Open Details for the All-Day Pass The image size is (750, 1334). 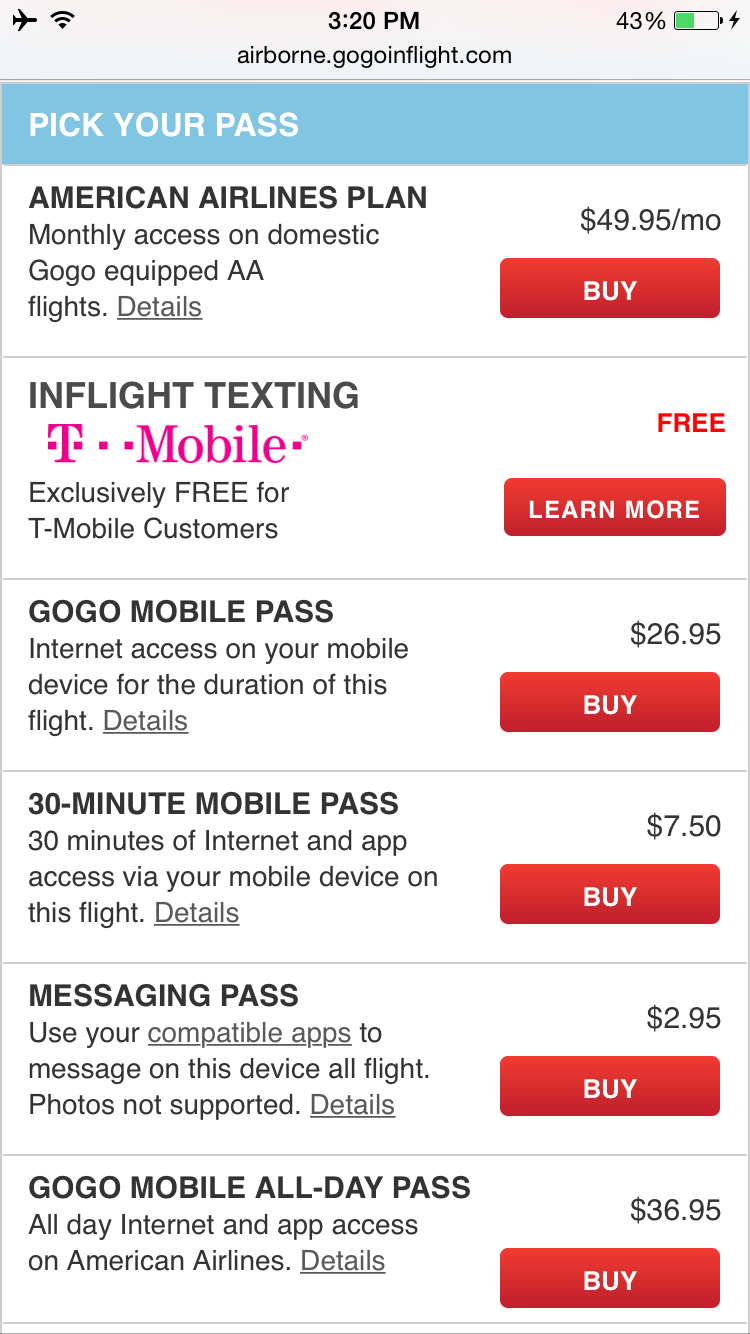coord(343,1261)
